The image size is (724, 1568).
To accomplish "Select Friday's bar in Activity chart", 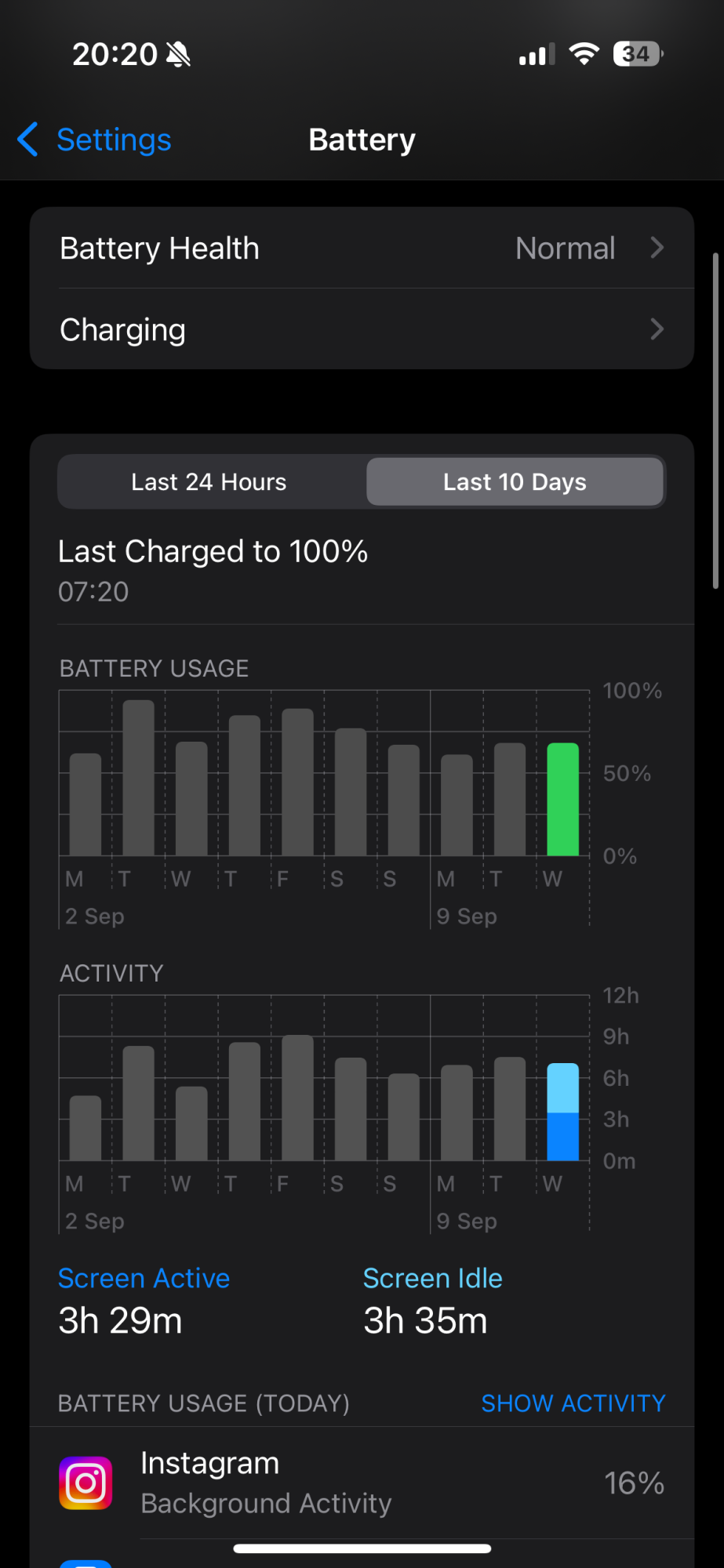I will coord(297,1098).
